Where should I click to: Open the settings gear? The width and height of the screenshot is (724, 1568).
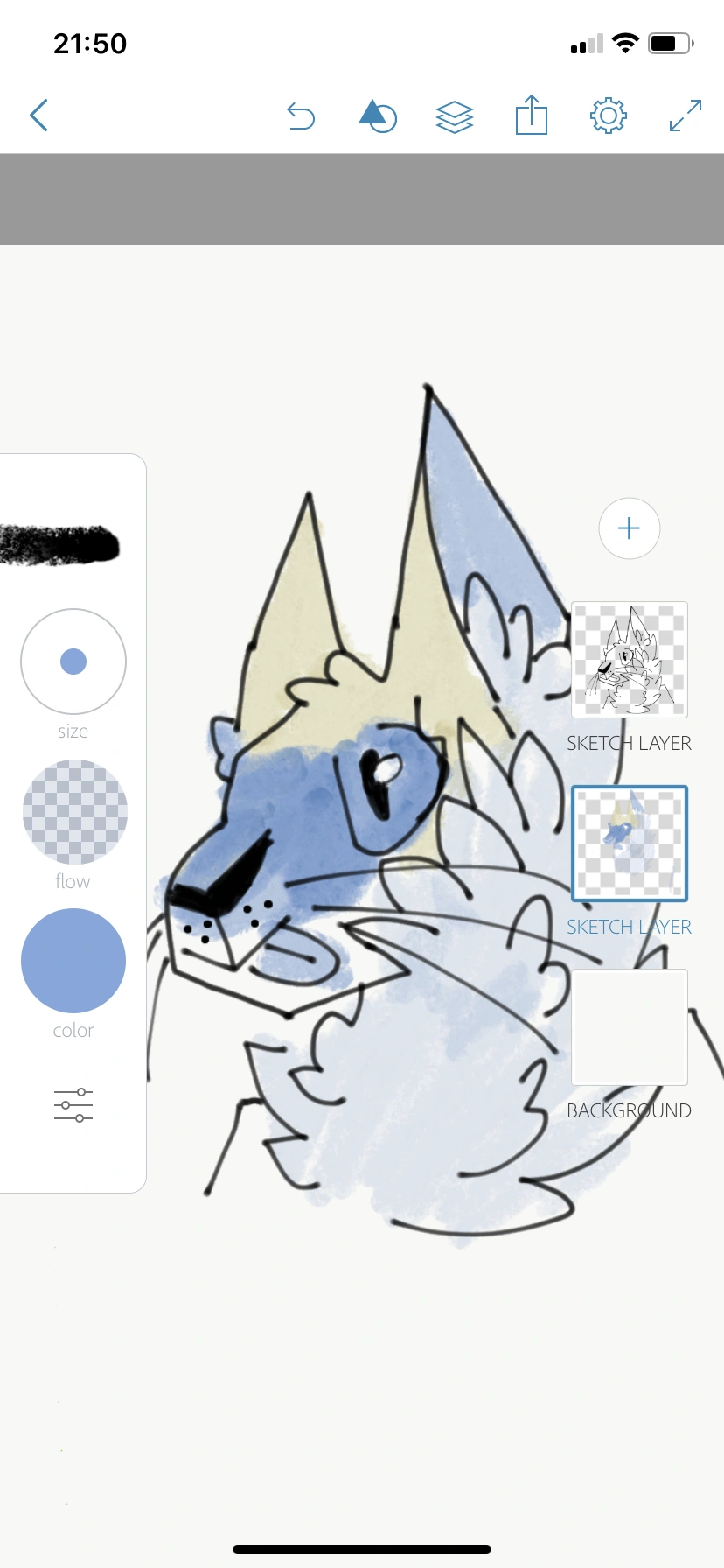pos(608,115)
